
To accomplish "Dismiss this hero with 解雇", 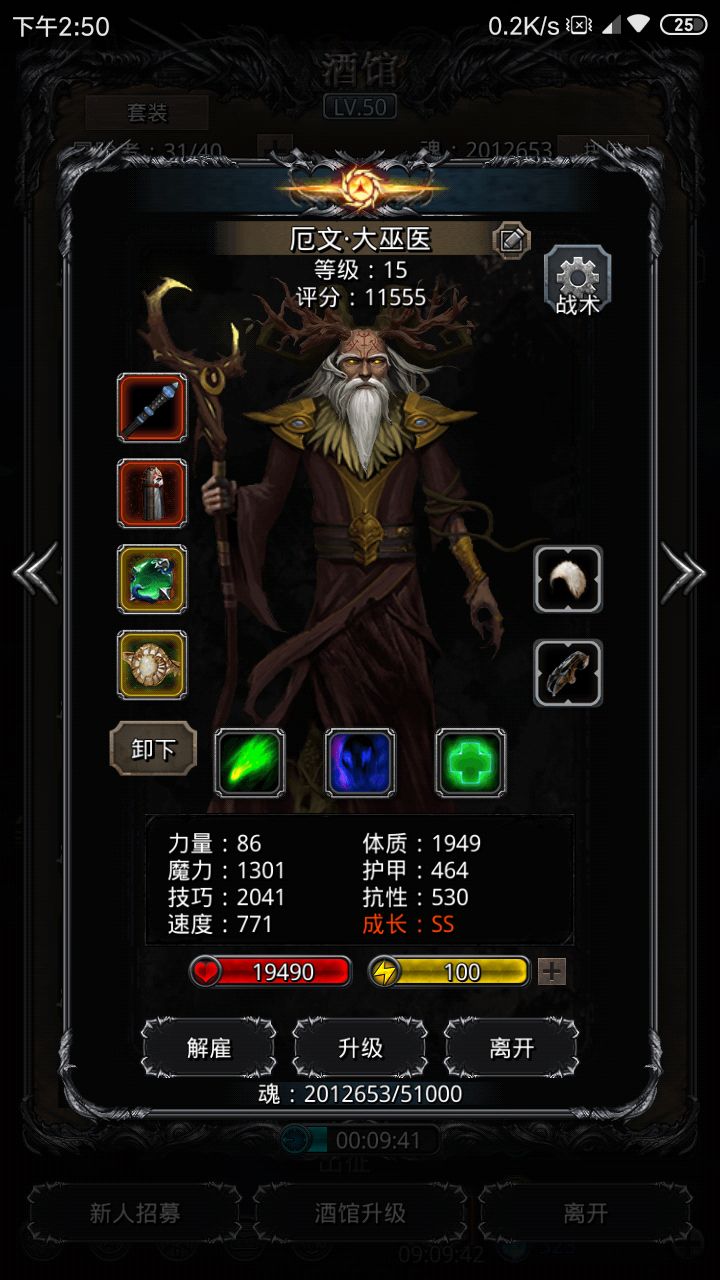I will [208, 1047].
